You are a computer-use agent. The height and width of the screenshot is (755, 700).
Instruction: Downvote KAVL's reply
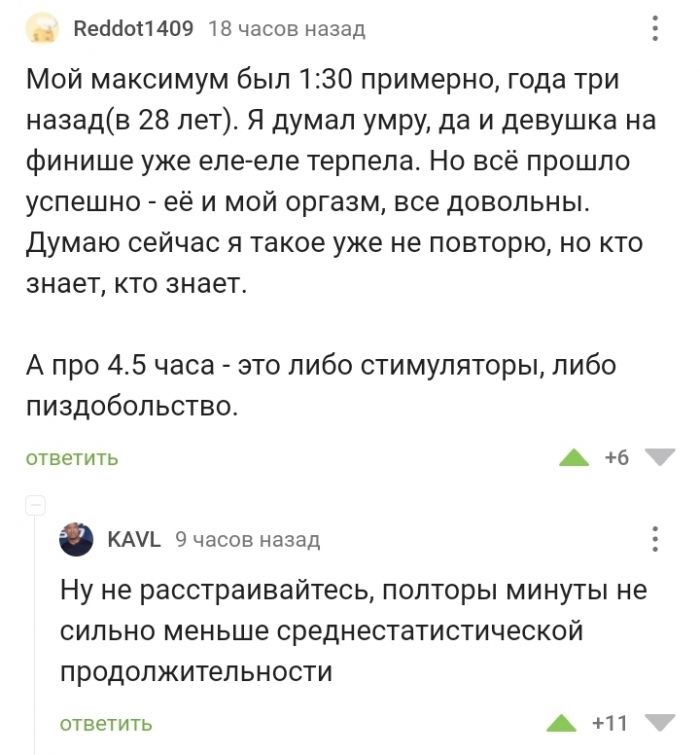pyautogui.click(x=659, y=723)
